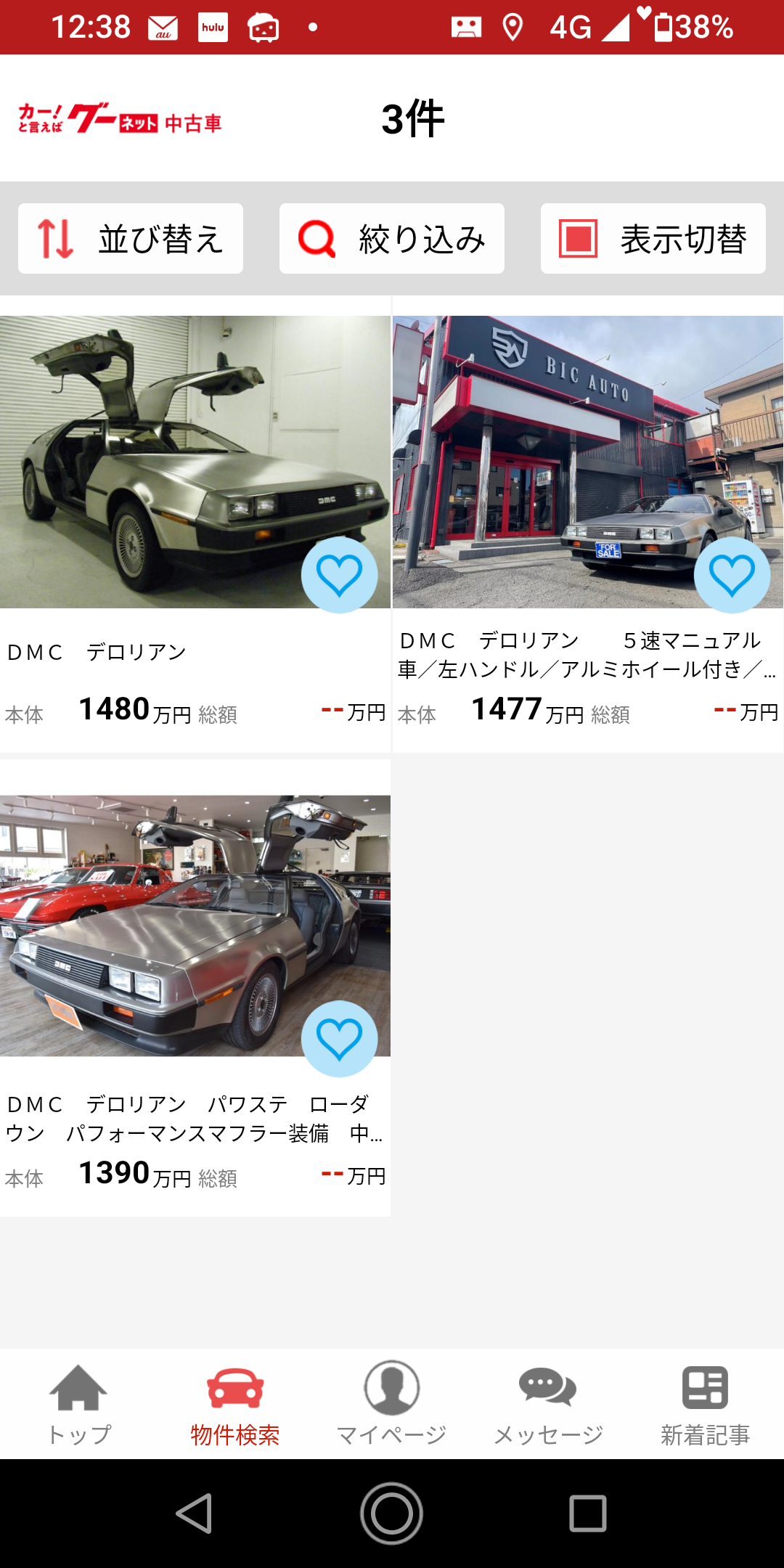Viewport: 784px width, 1568px height.
Task: Tap the system home button
Action: click(392, 1514)
